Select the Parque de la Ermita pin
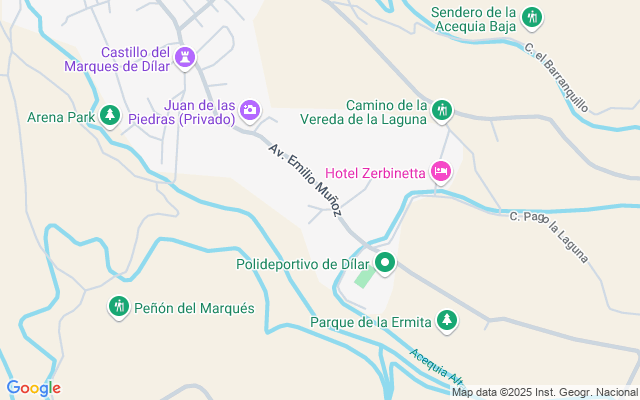 449,321
